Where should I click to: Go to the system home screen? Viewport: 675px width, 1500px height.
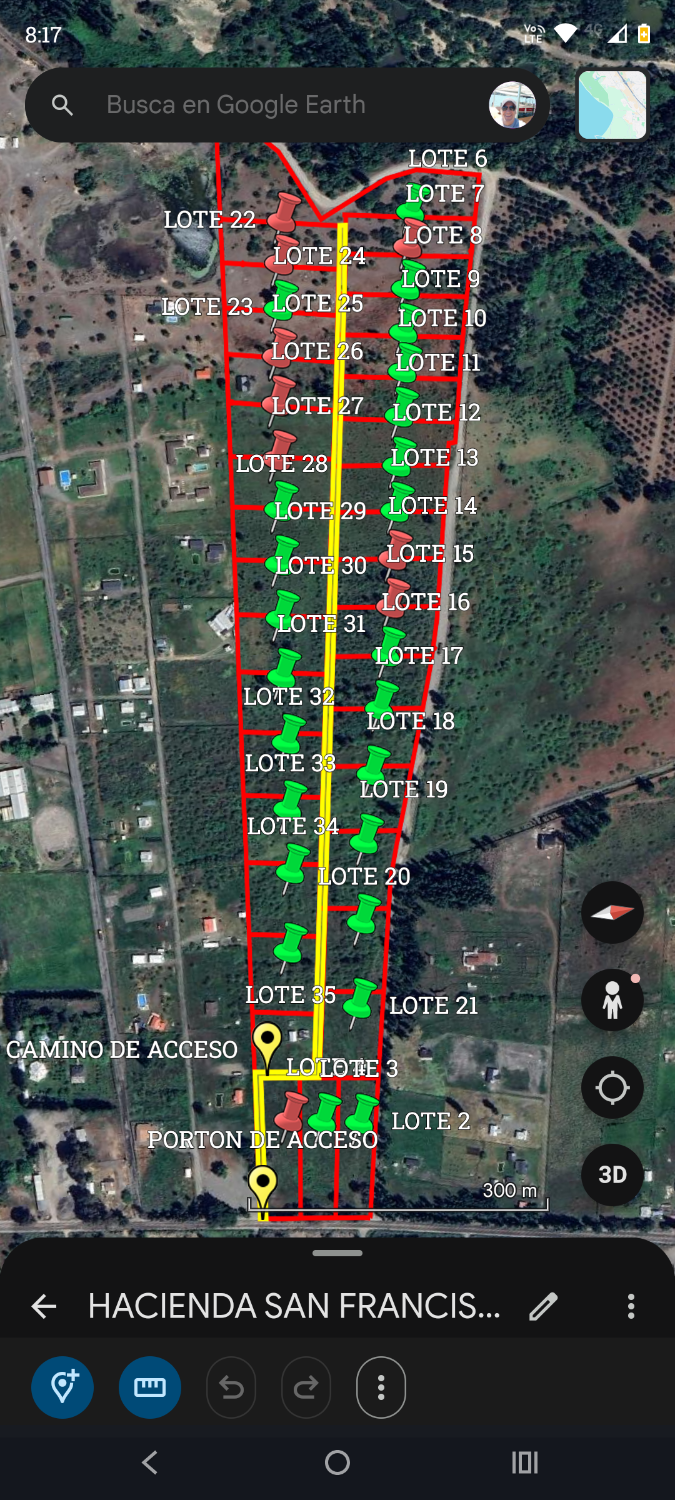[x=337, y=1463]
